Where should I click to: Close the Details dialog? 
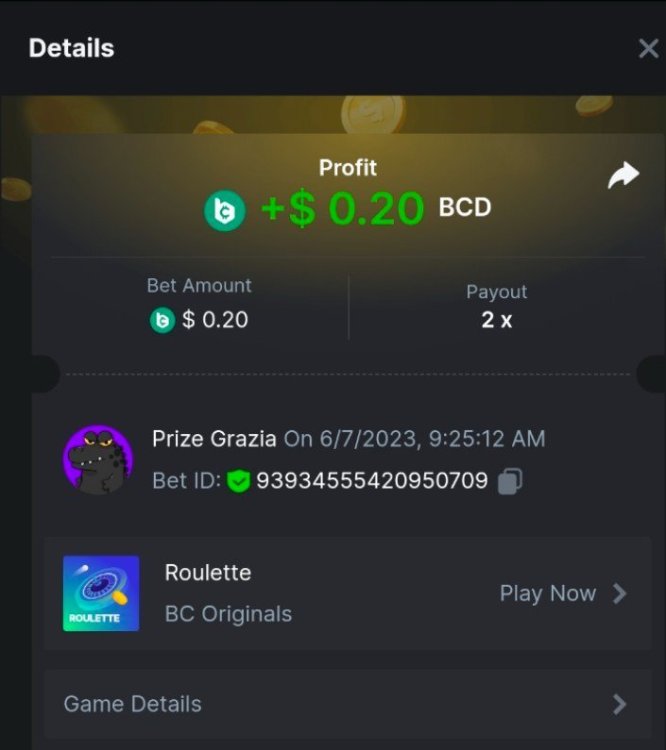click(x=648, y=49)
